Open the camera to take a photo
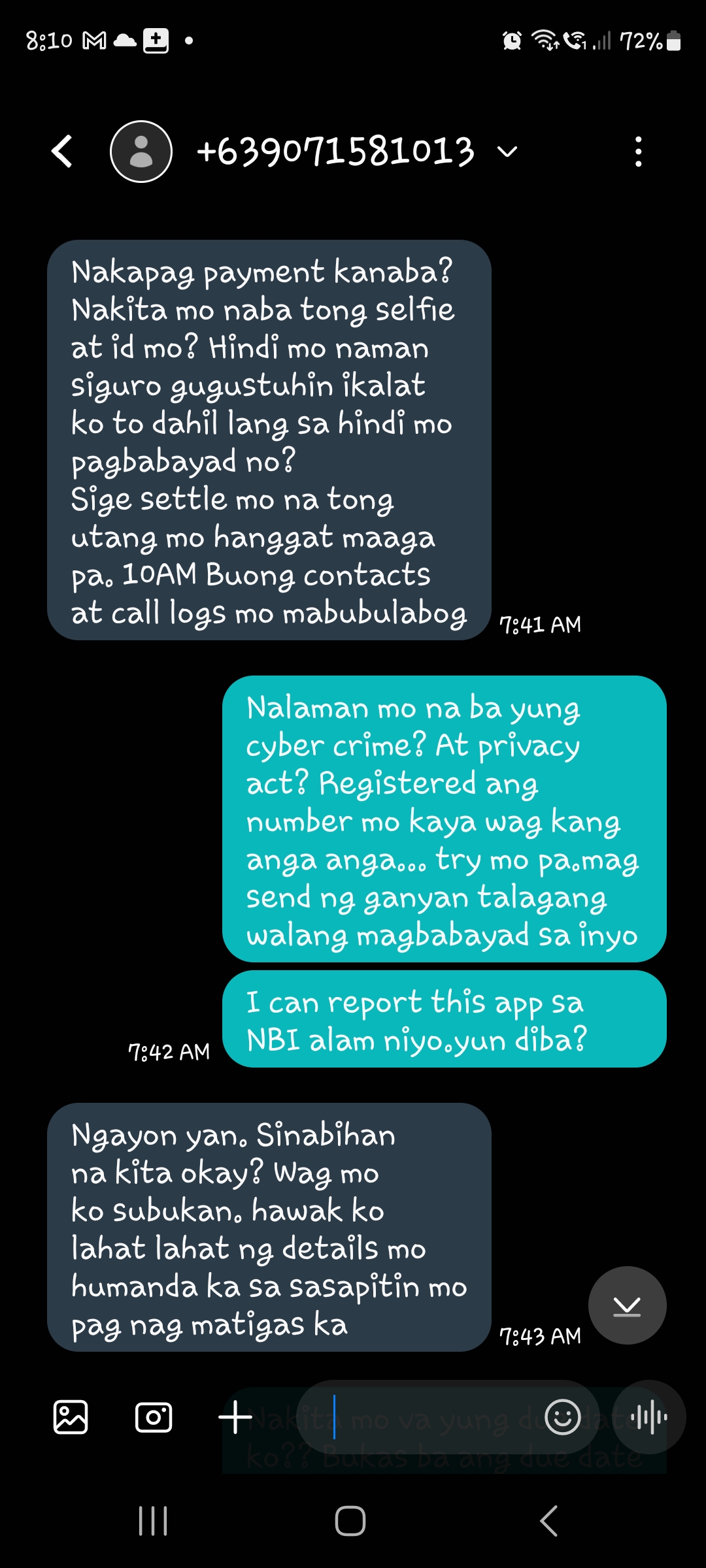Viewport: 706px width, 1568px height. [154, 1417]
